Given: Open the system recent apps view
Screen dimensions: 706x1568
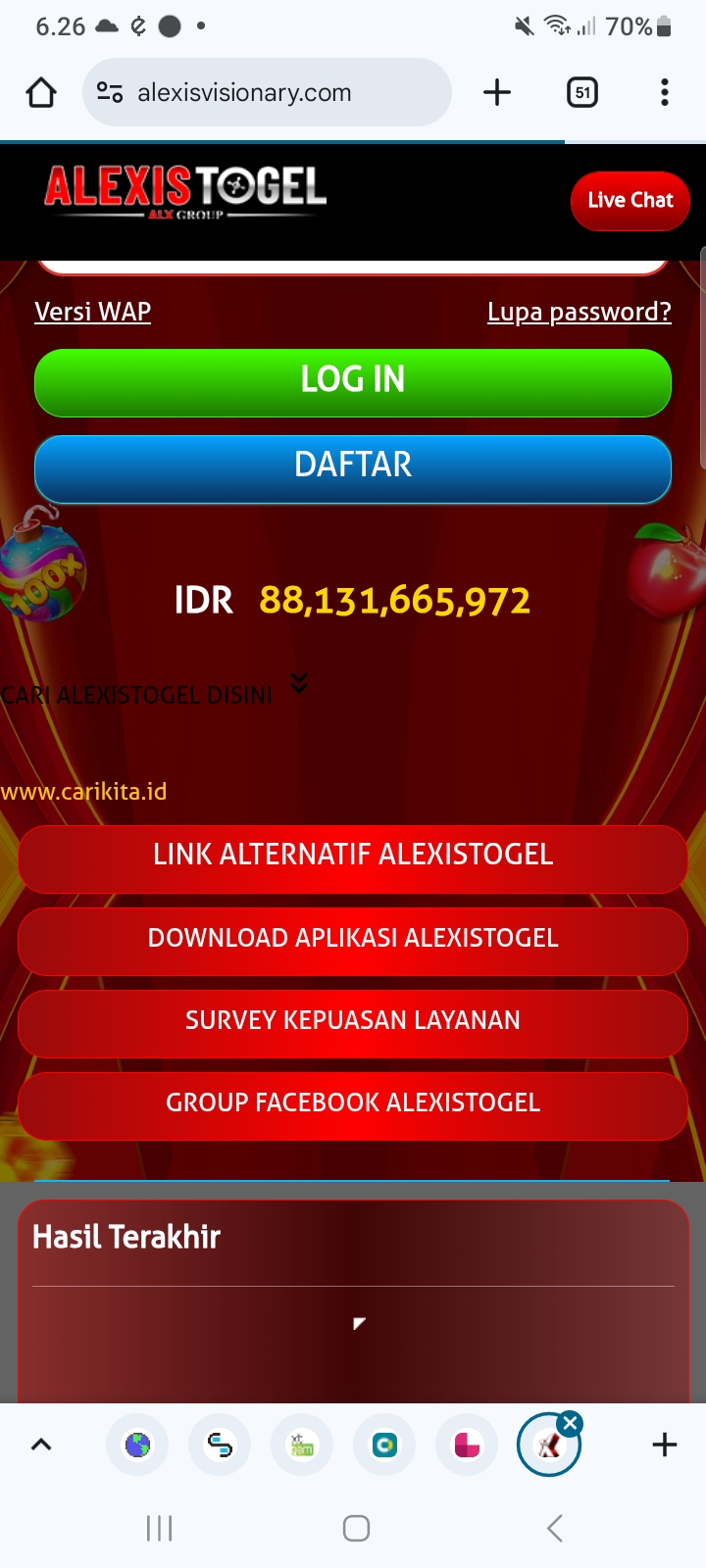Looking at the screenshot, I should tap(159, 1528).
